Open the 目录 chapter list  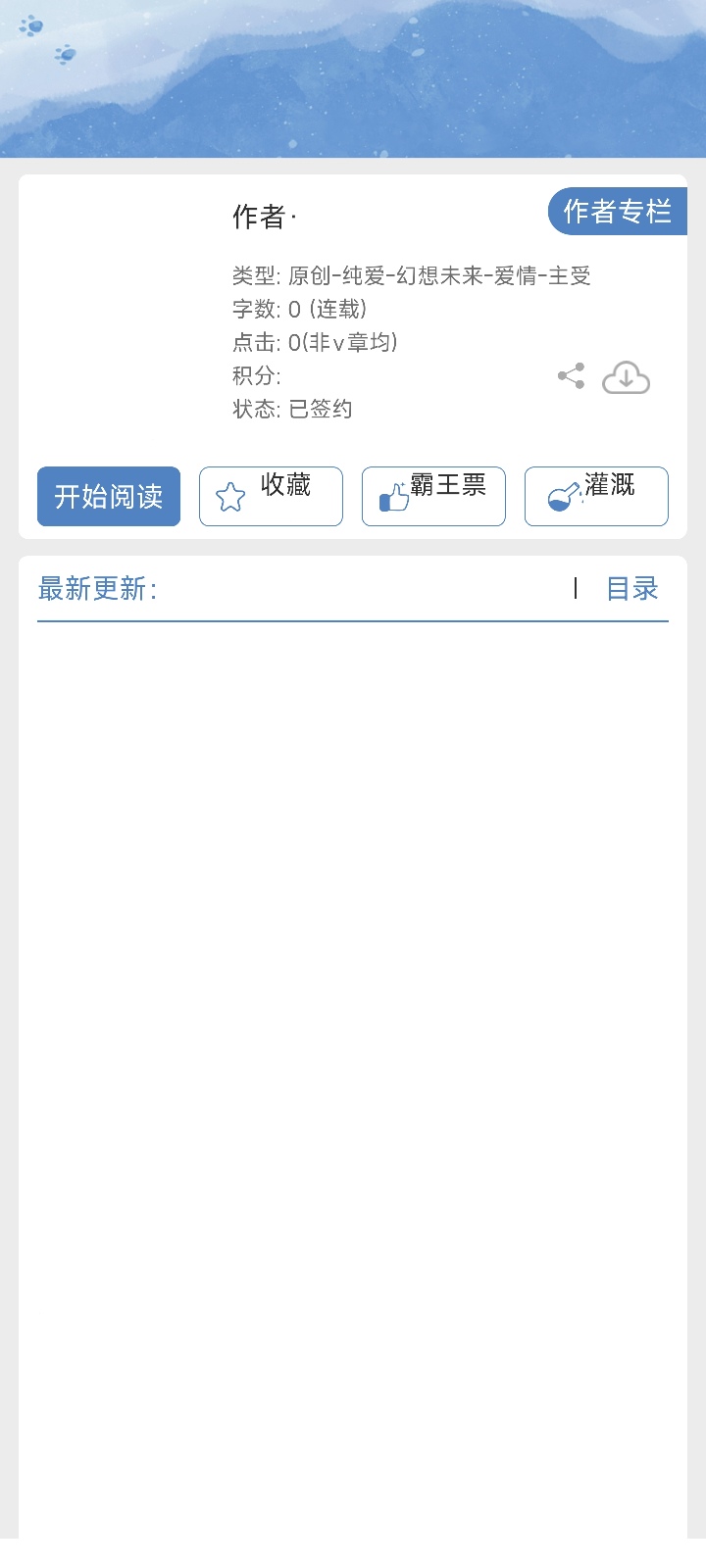tap(631, 588)
